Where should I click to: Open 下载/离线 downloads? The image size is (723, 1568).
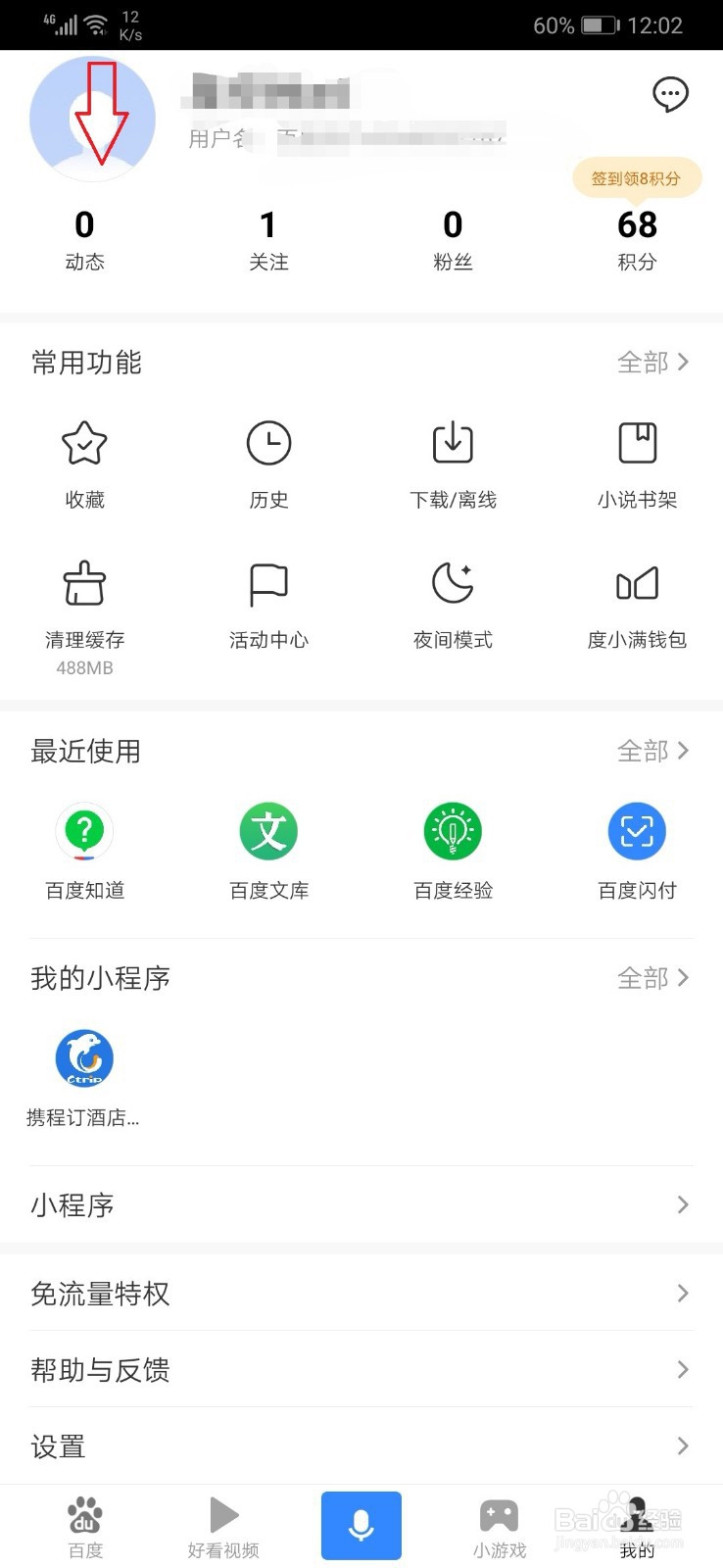pyautogui.click(x=453, y=465)
